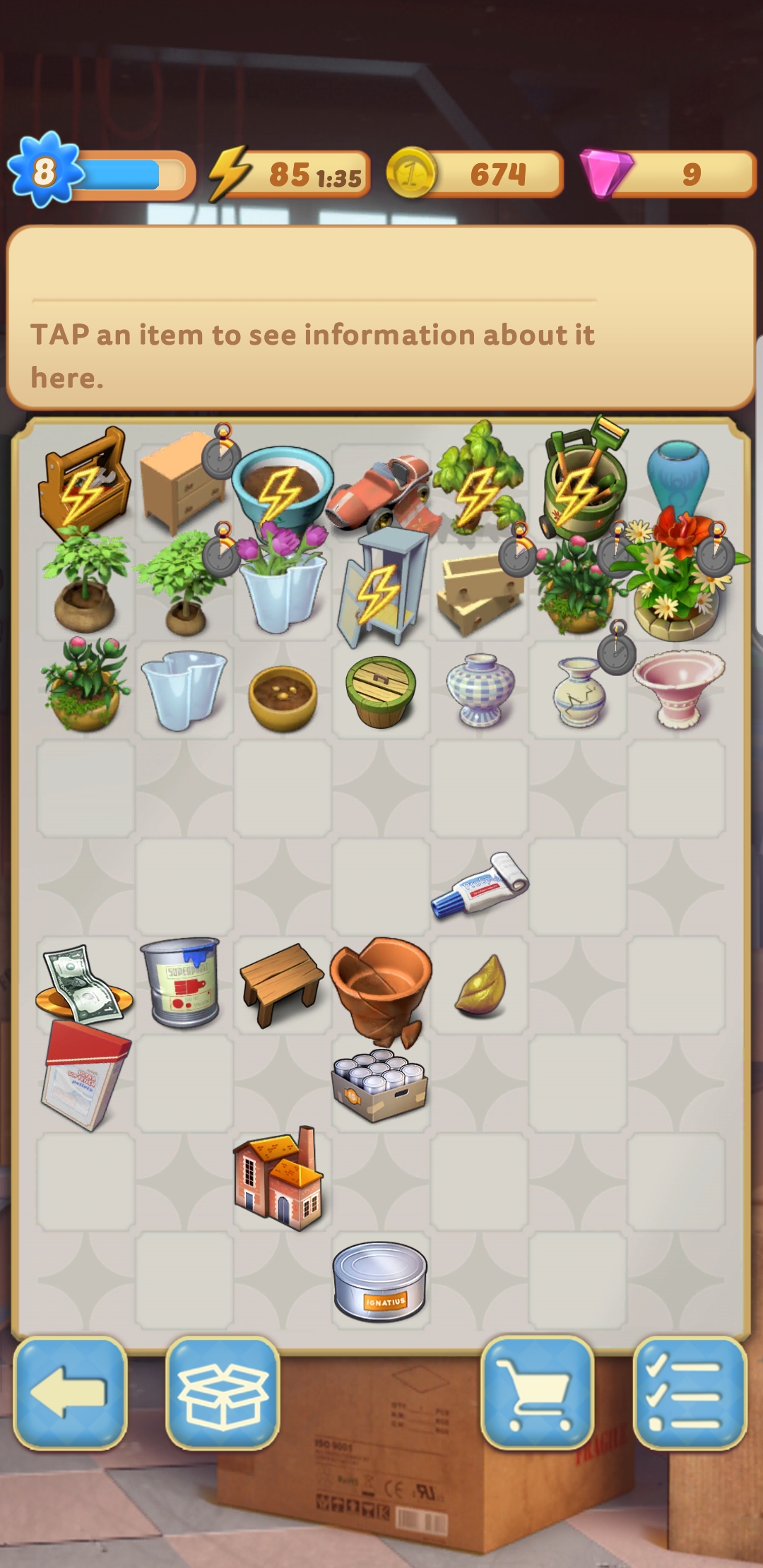Tap the small wooden bench item
Viewport: 763px width, 1568px height.
tap(280, 982)
